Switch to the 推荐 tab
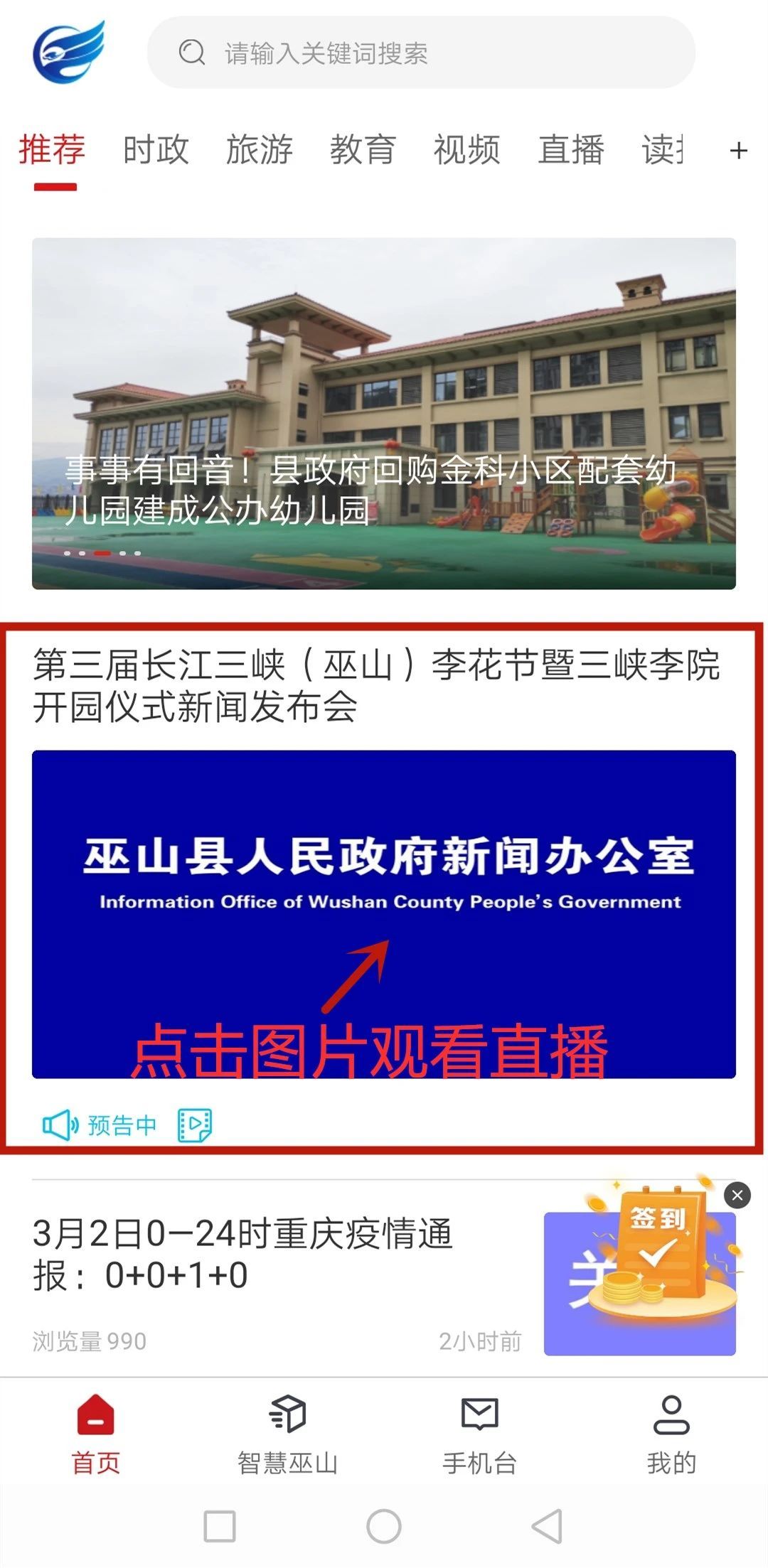 (x=53, y=150)
